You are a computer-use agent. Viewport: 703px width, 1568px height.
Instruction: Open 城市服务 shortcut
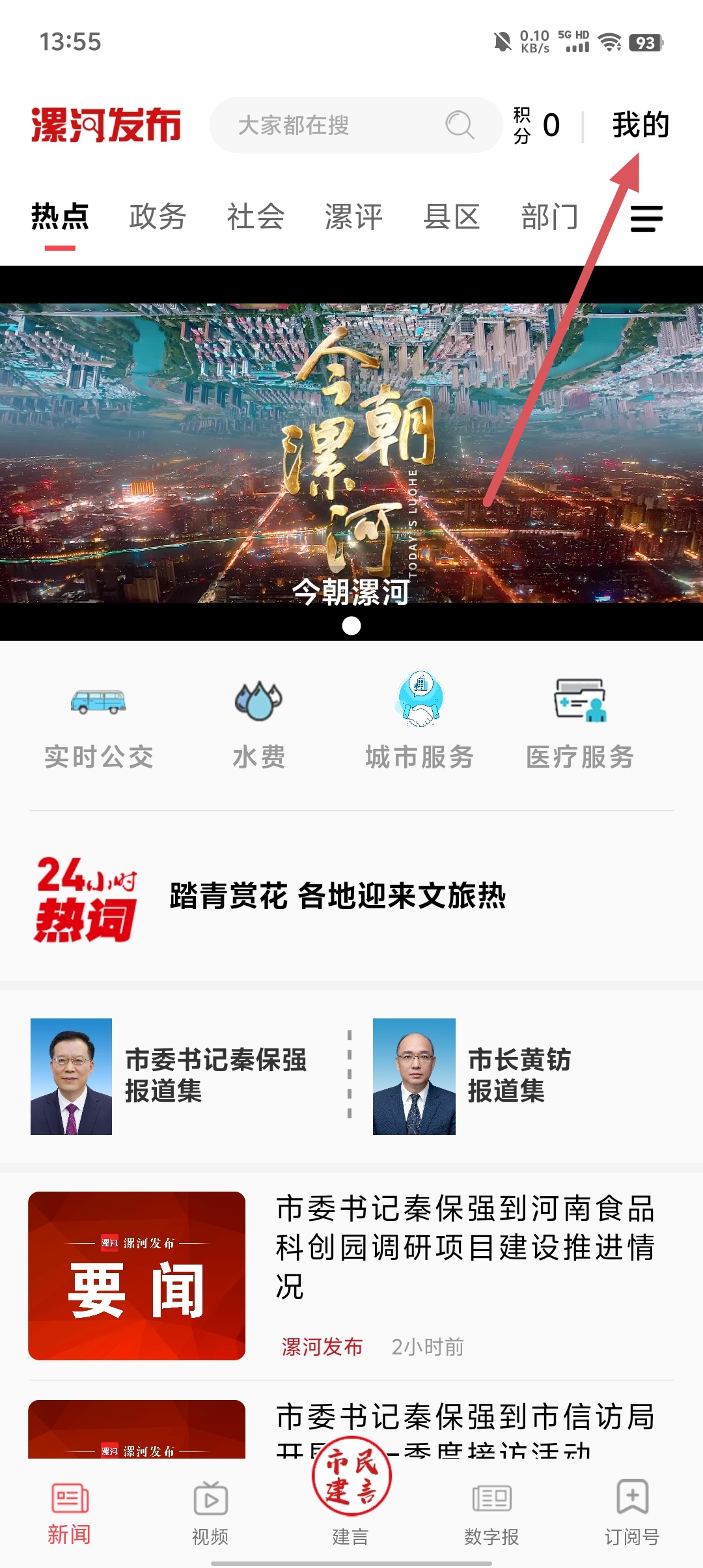tap(420, 723)
